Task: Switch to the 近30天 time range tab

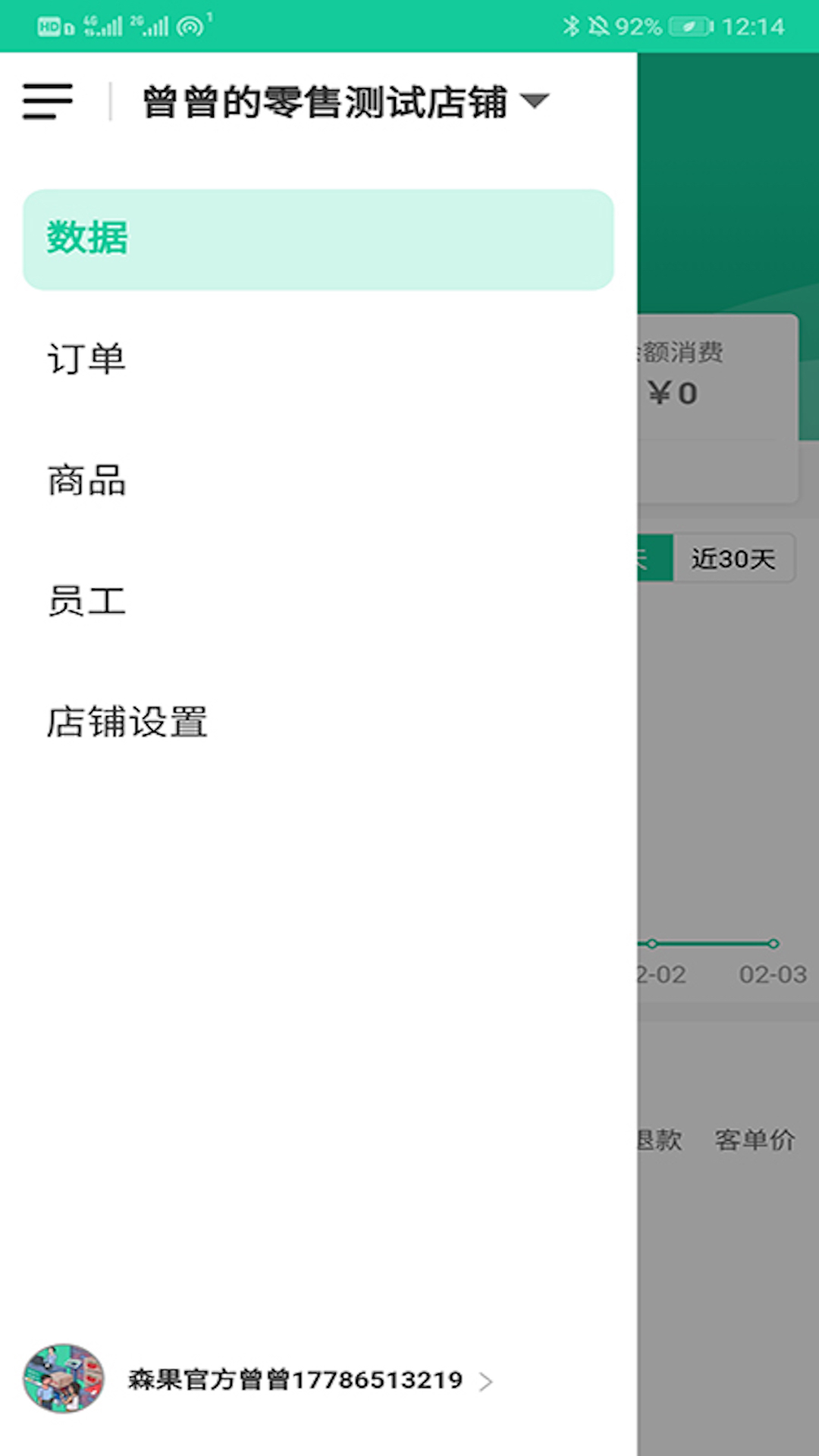Action: [x=733, y=558]
